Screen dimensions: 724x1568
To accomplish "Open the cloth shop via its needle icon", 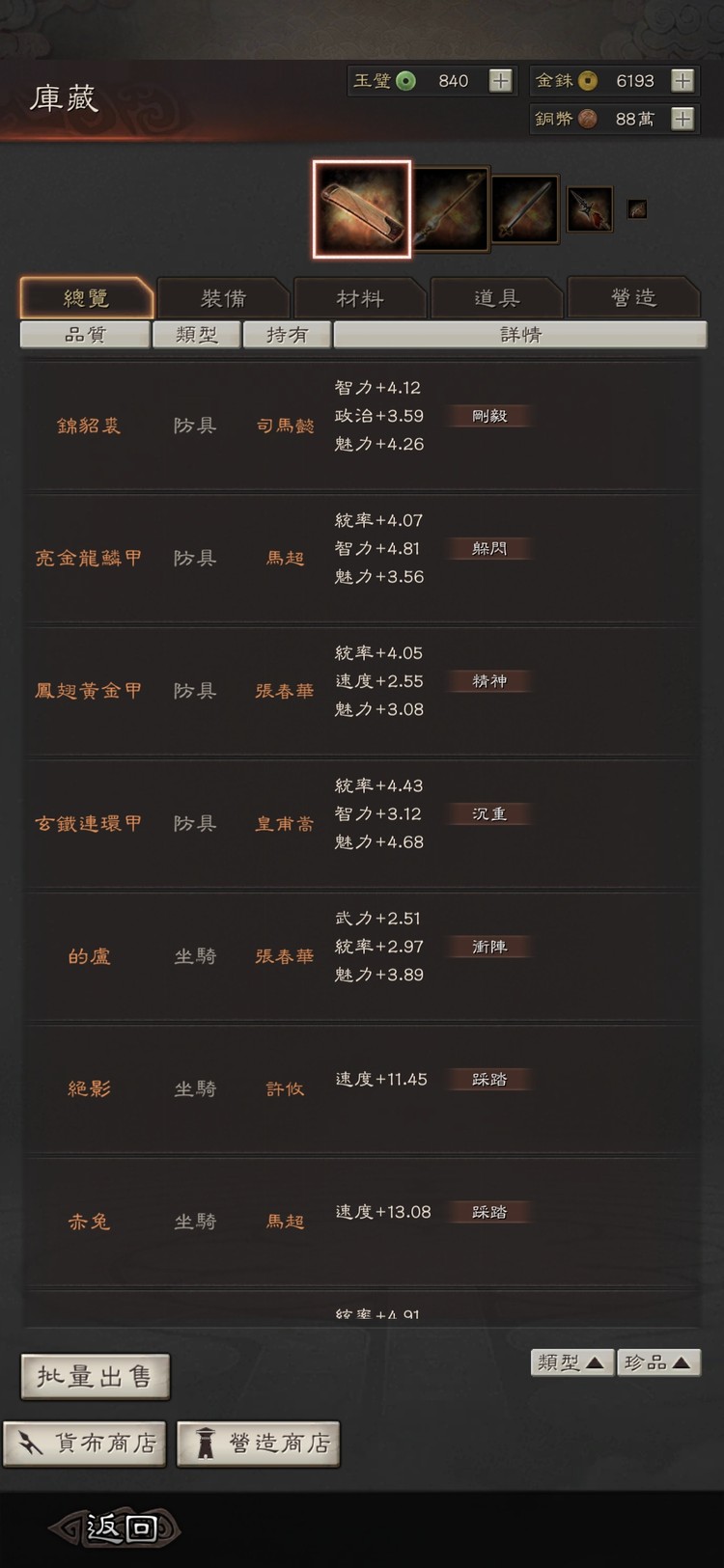I will [x=31, y=1444].
